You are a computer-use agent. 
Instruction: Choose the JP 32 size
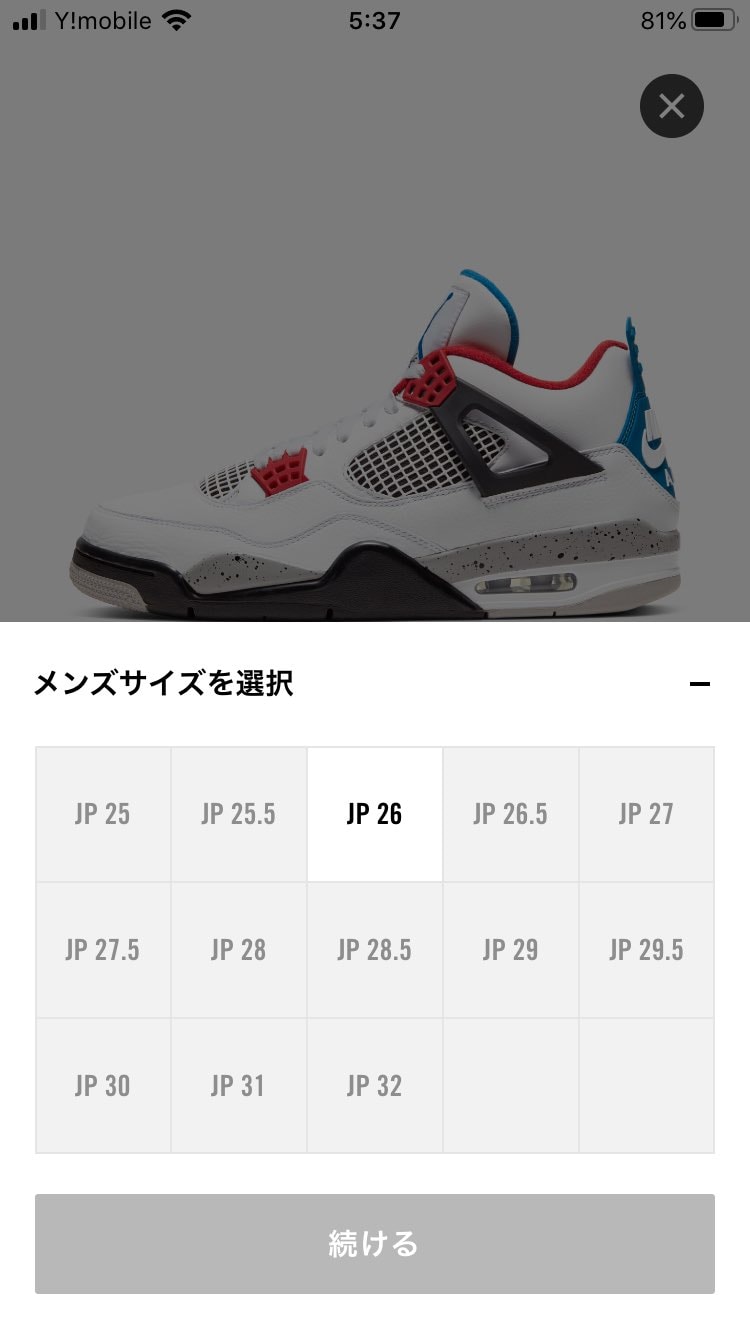point(375,1086)
